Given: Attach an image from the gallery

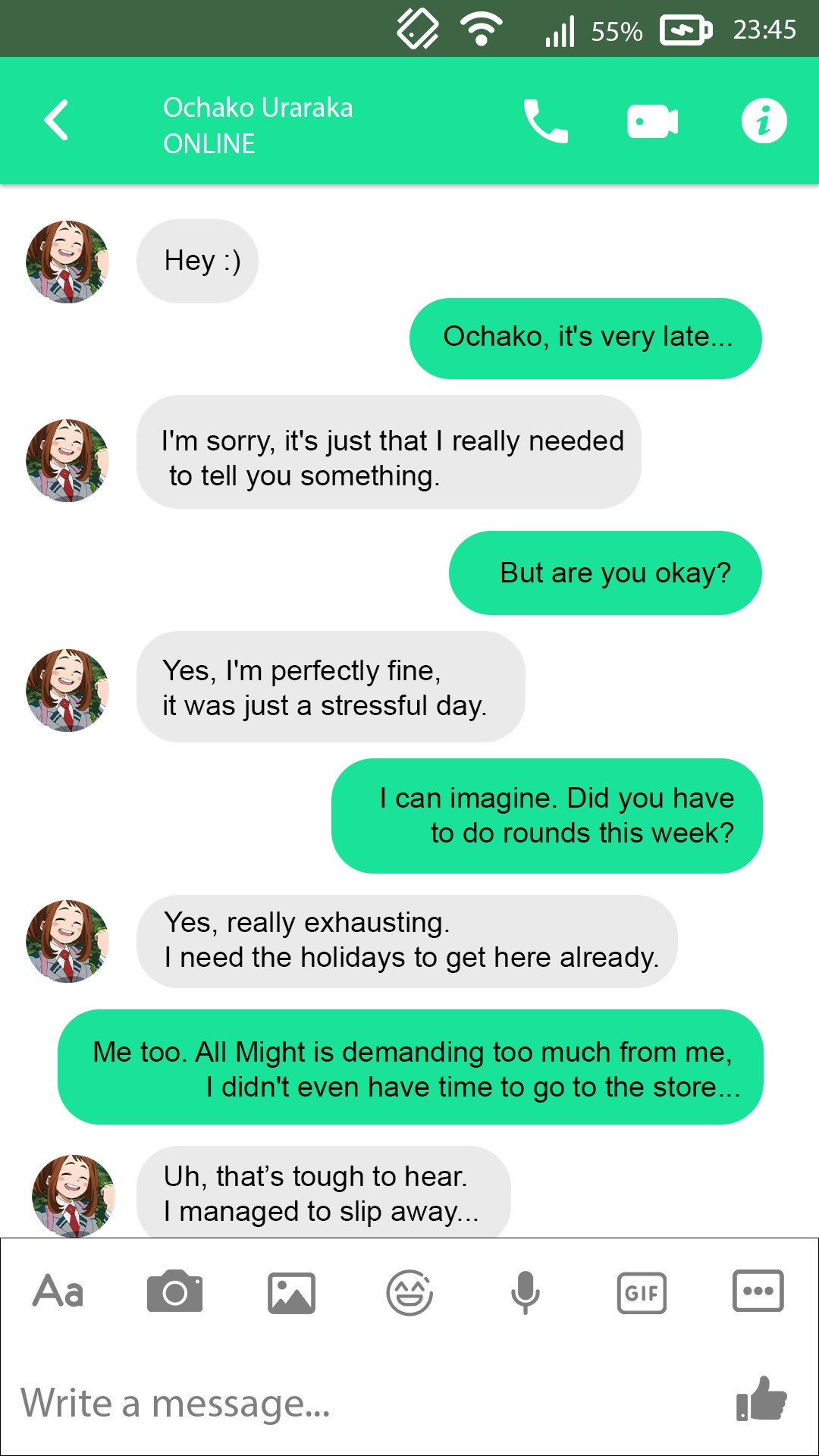Looking at the screenshot, I should 291,1292.
